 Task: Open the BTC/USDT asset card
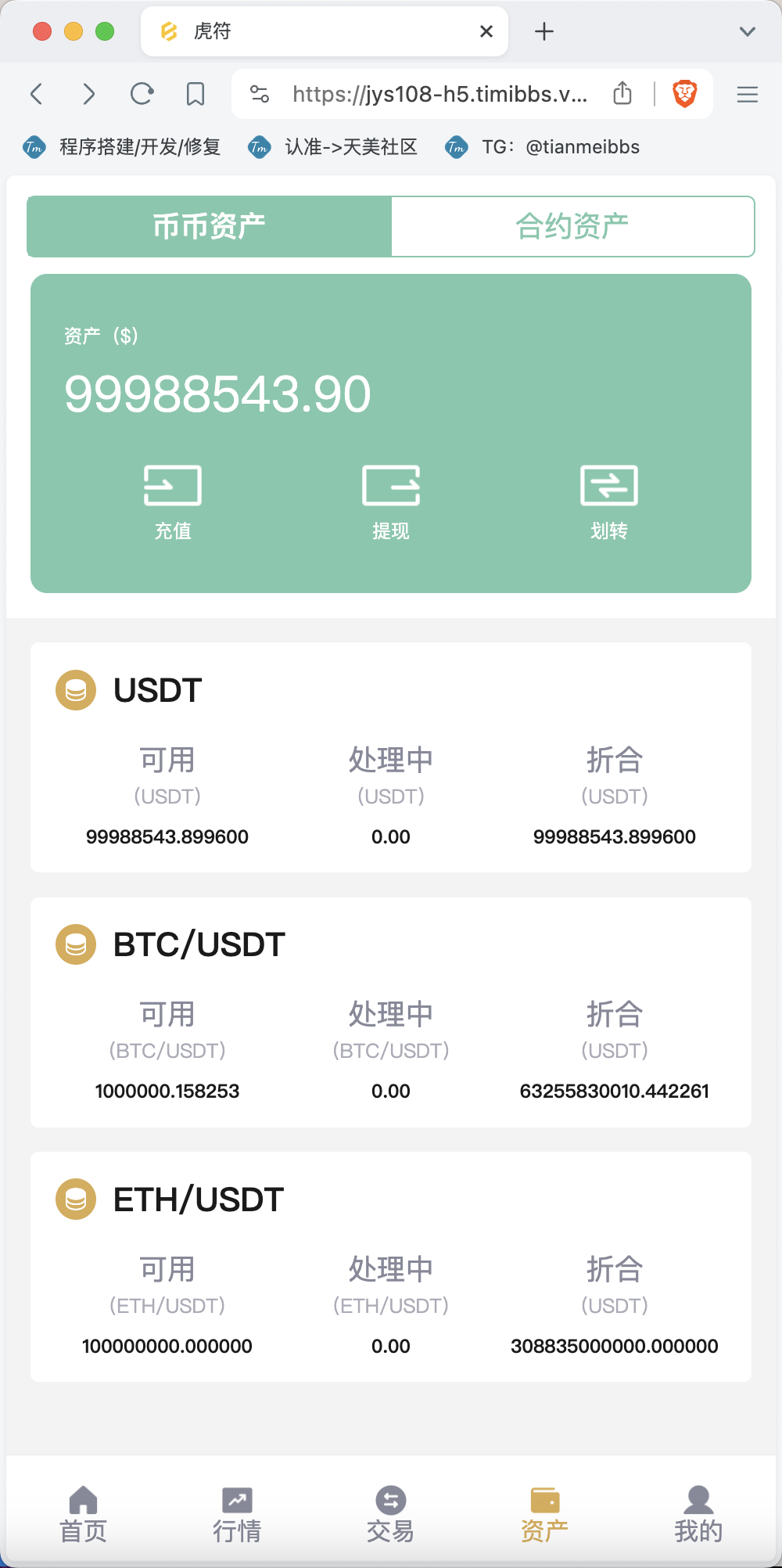(391, 1012)
